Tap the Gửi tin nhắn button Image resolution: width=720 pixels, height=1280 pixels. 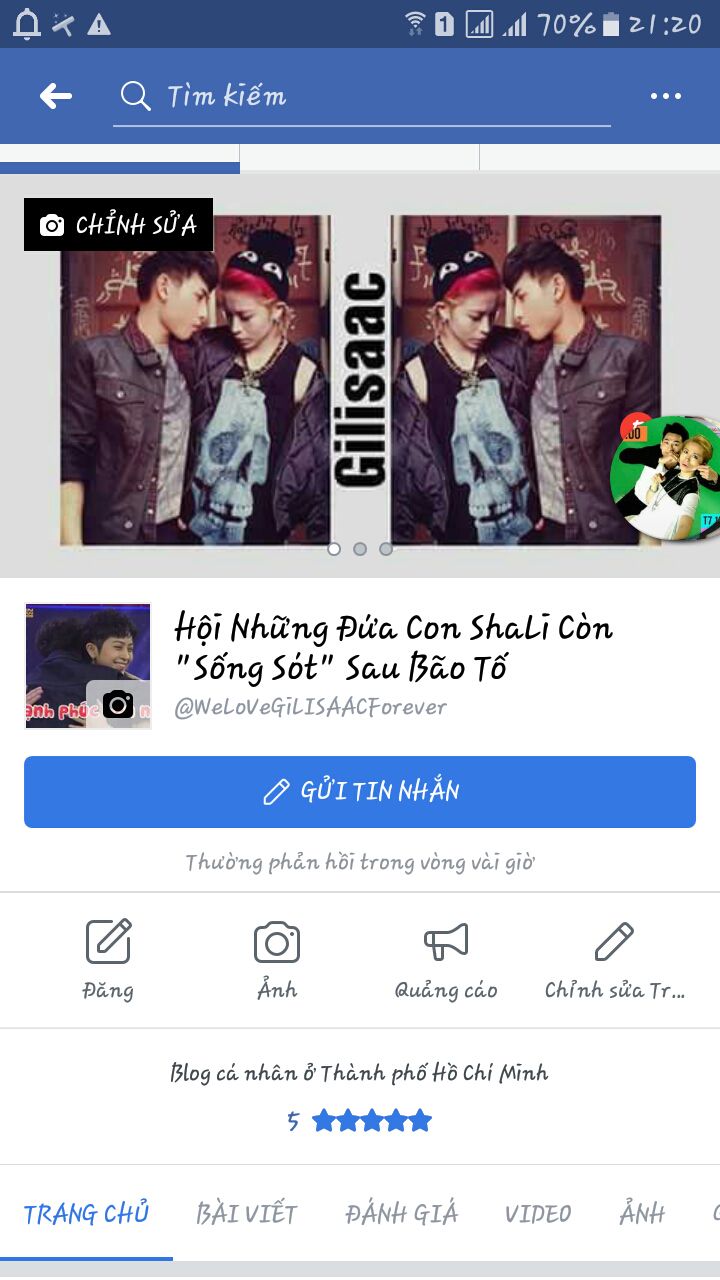click(x=360, y=792)
